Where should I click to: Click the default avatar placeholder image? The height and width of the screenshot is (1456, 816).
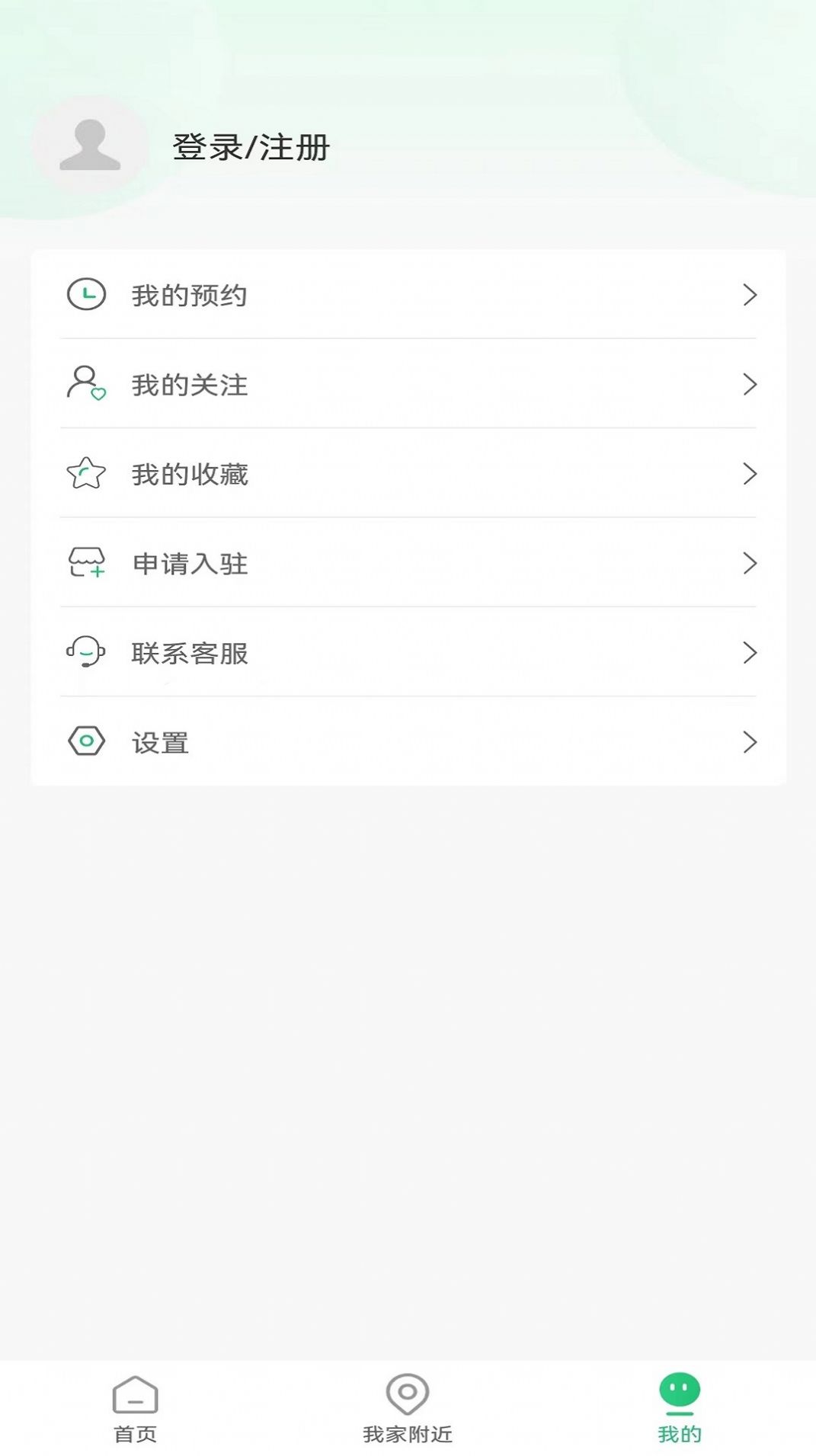point(91,145)
